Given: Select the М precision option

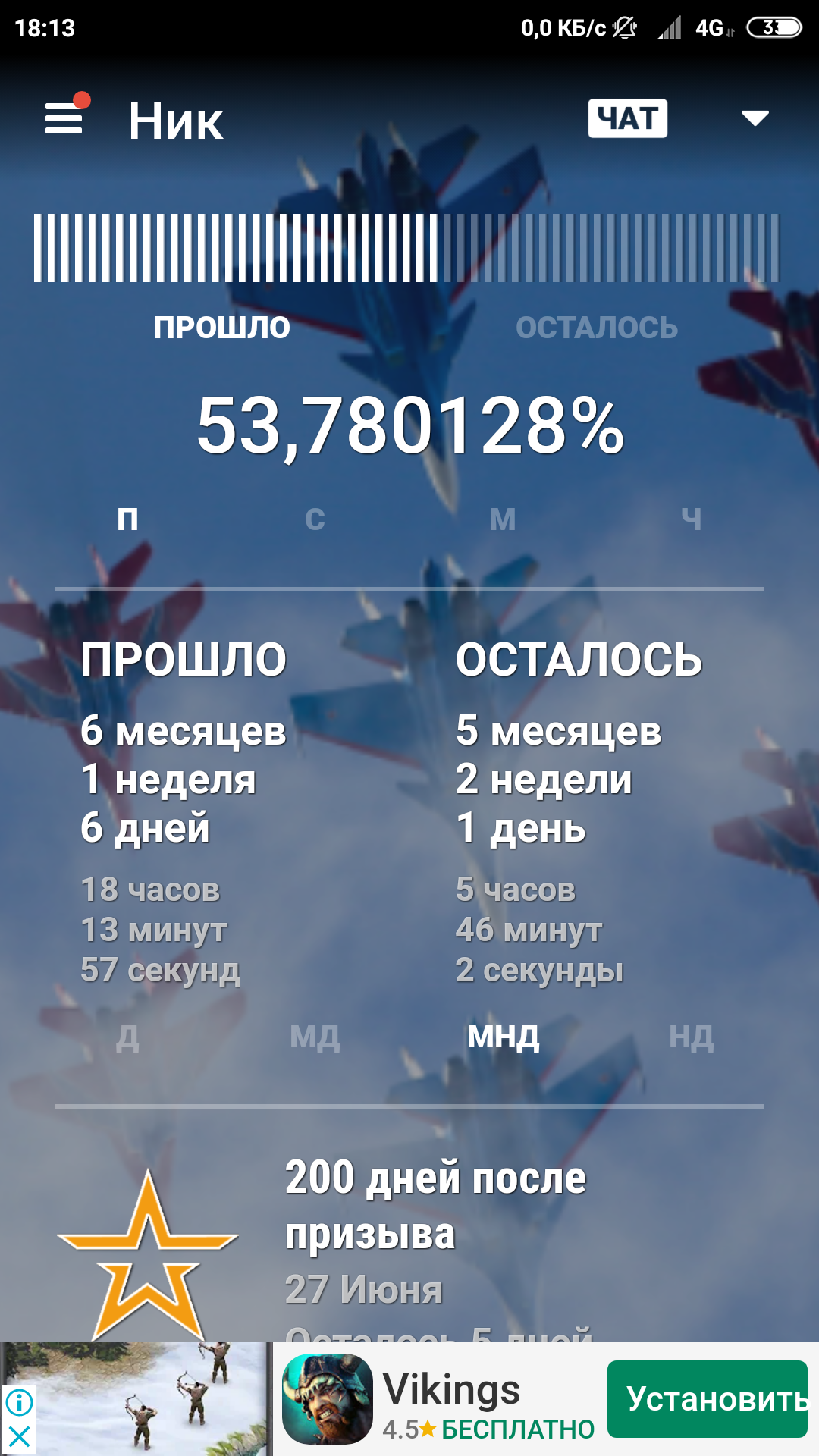Looking at the screenshot, I should point(502,519).
